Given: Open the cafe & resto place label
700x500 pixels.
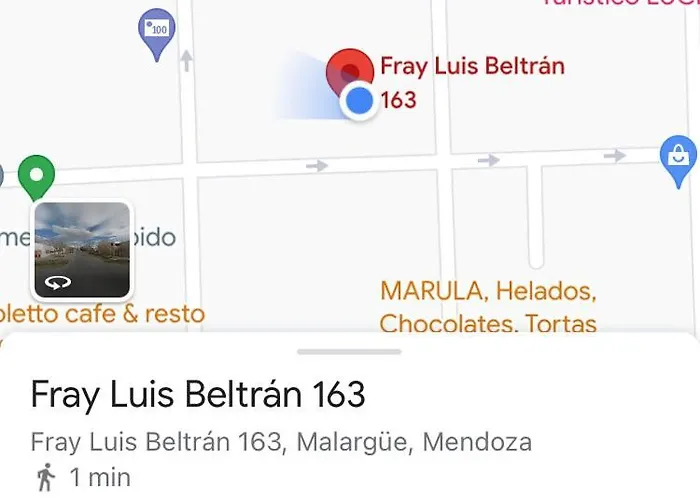Looking at the screenshot, I should 102,314.
